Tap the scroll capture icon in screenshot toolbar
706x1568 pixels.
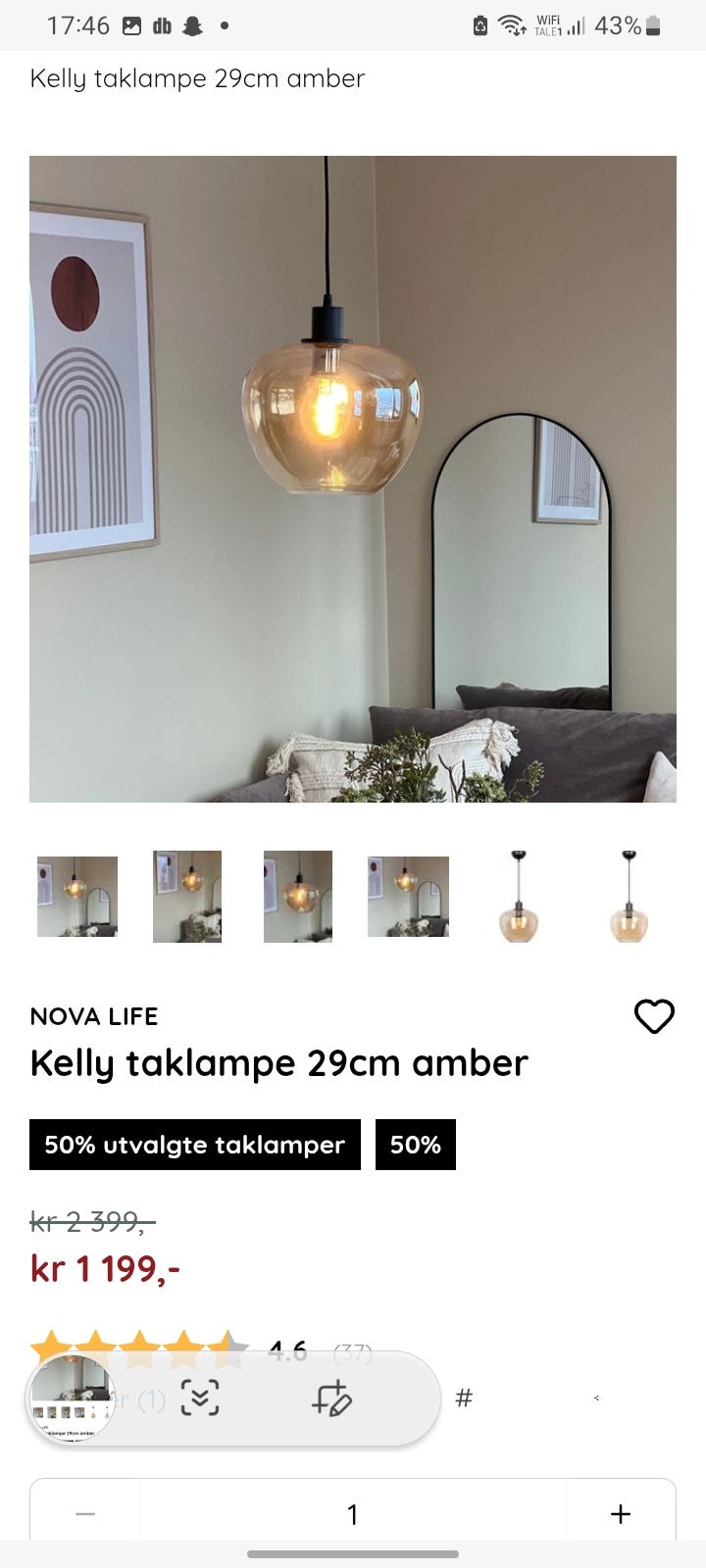coord(197,1399)
